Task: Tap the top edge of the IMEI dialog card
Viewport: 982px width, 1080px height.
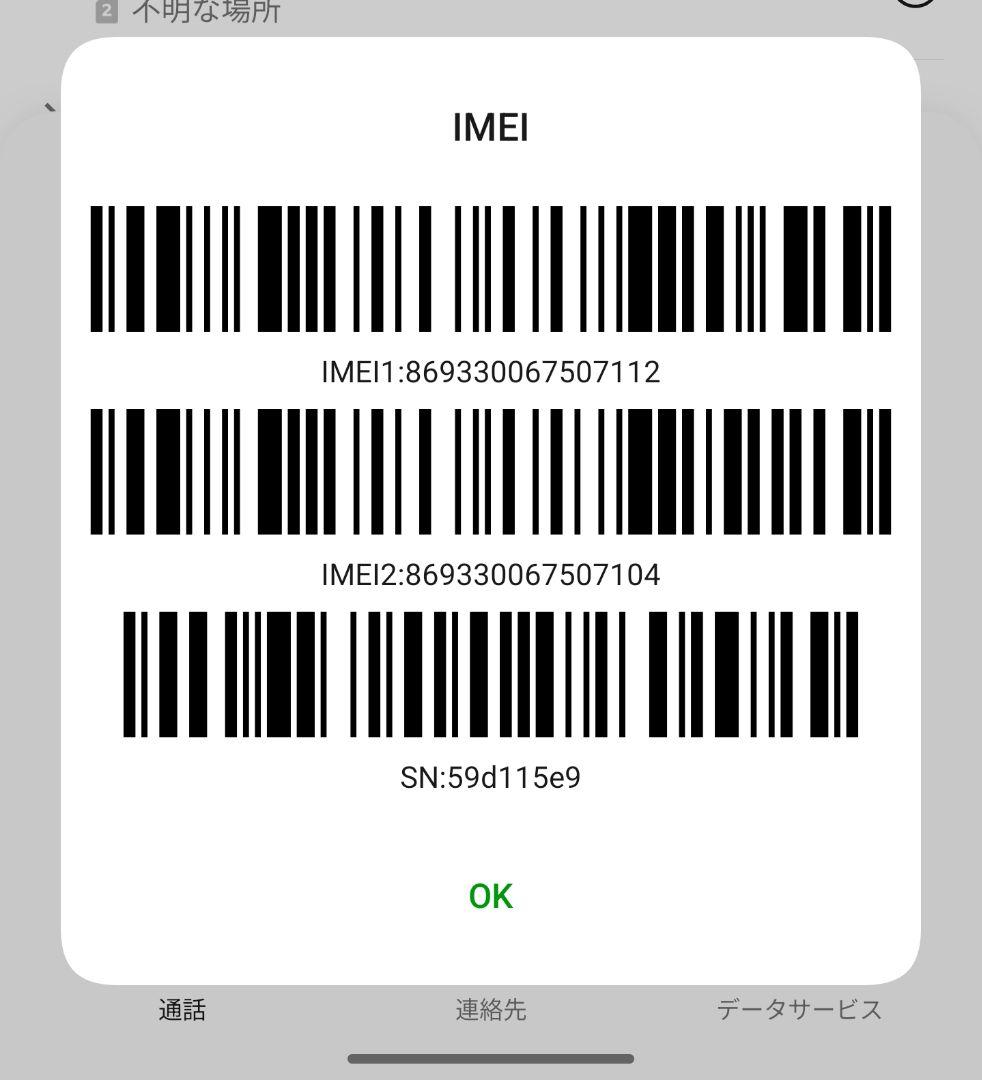Action: [490, 42]
